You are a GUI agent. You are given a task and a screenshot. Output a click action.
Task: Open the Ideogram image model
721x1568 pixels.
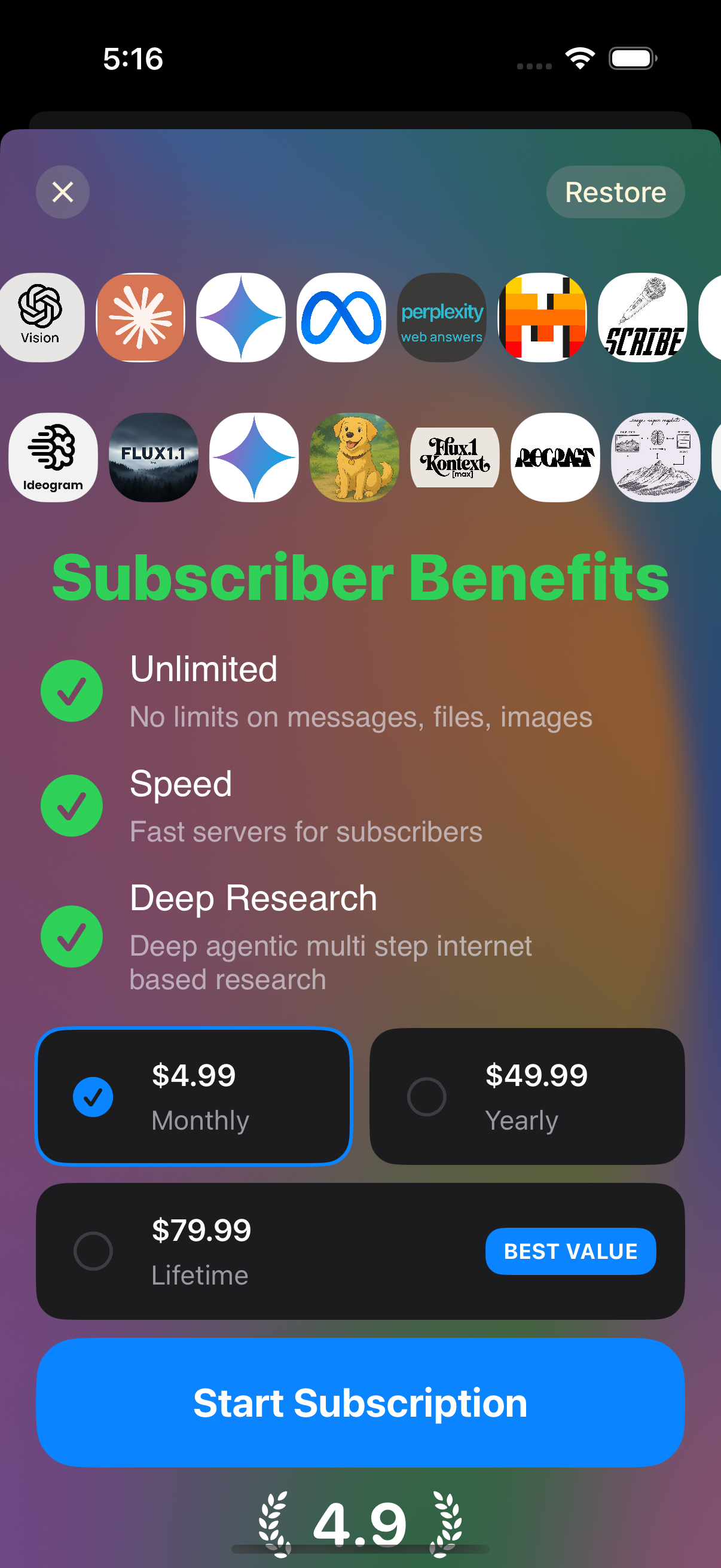tap(53, 457)
